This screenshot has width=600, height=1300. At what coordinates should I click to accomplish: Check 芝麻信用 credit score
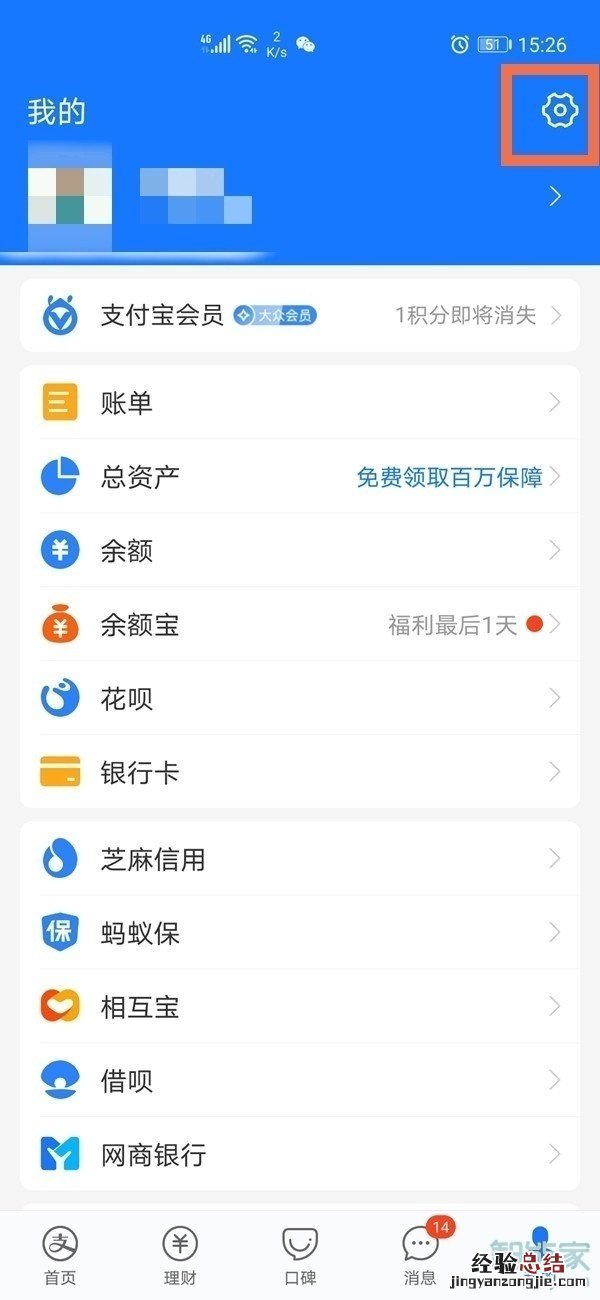[x=300, y=859]
